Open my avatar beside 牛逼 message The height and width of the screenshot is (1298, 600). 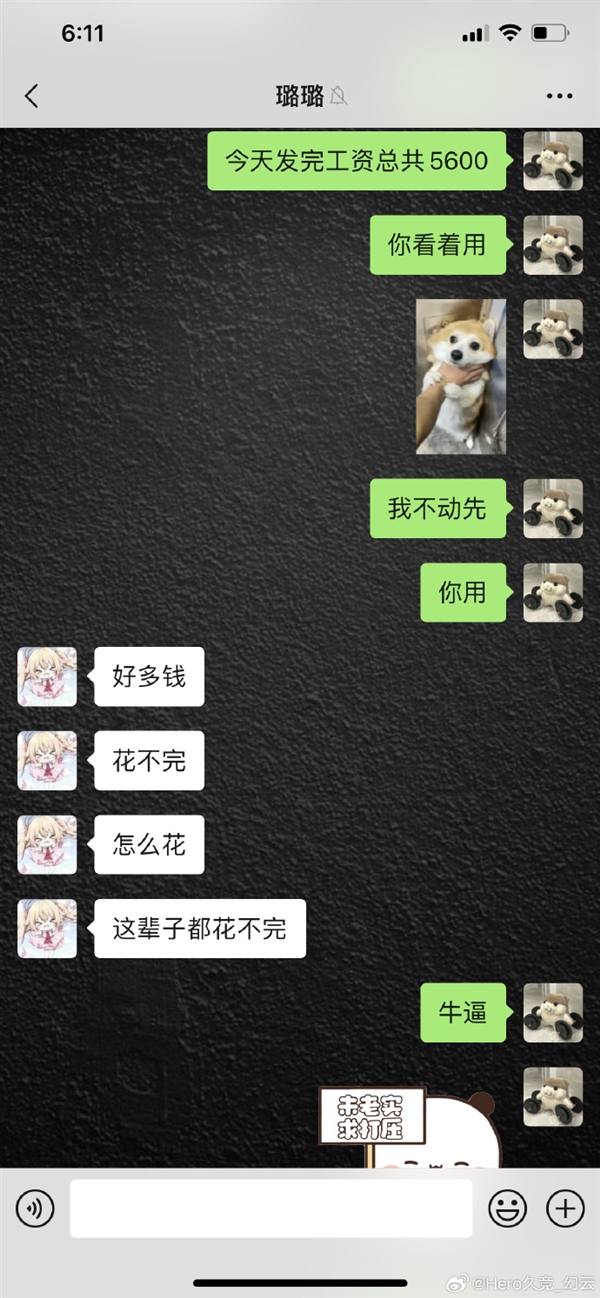point(553,1013)
